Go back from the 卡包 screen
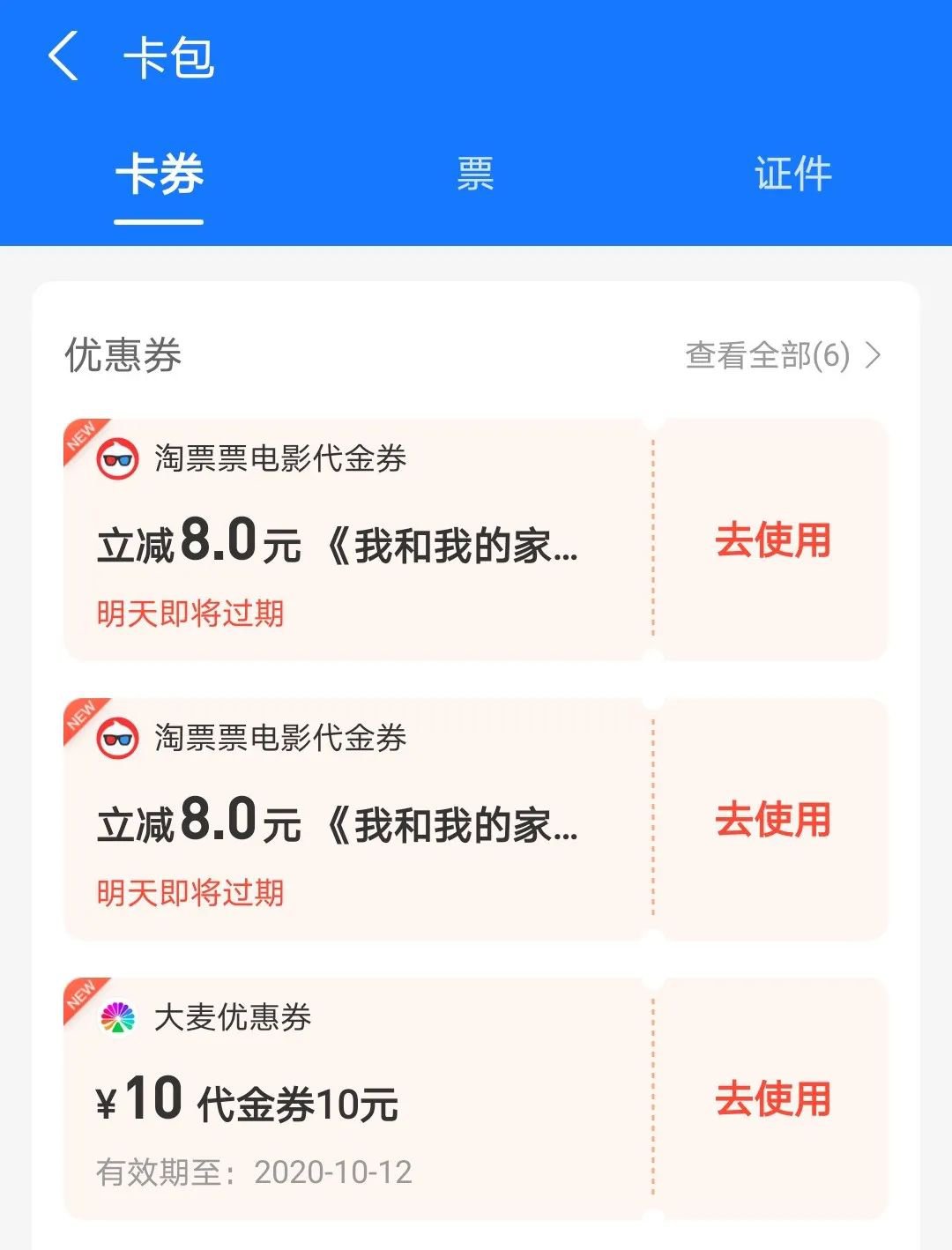952x1250 pixels. pyautogui.click(x=63, y=56)
